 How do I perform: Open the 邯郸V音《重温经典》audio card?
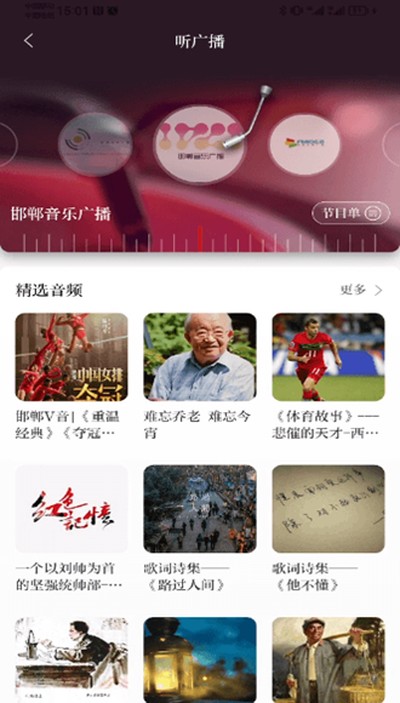point(72,377)
